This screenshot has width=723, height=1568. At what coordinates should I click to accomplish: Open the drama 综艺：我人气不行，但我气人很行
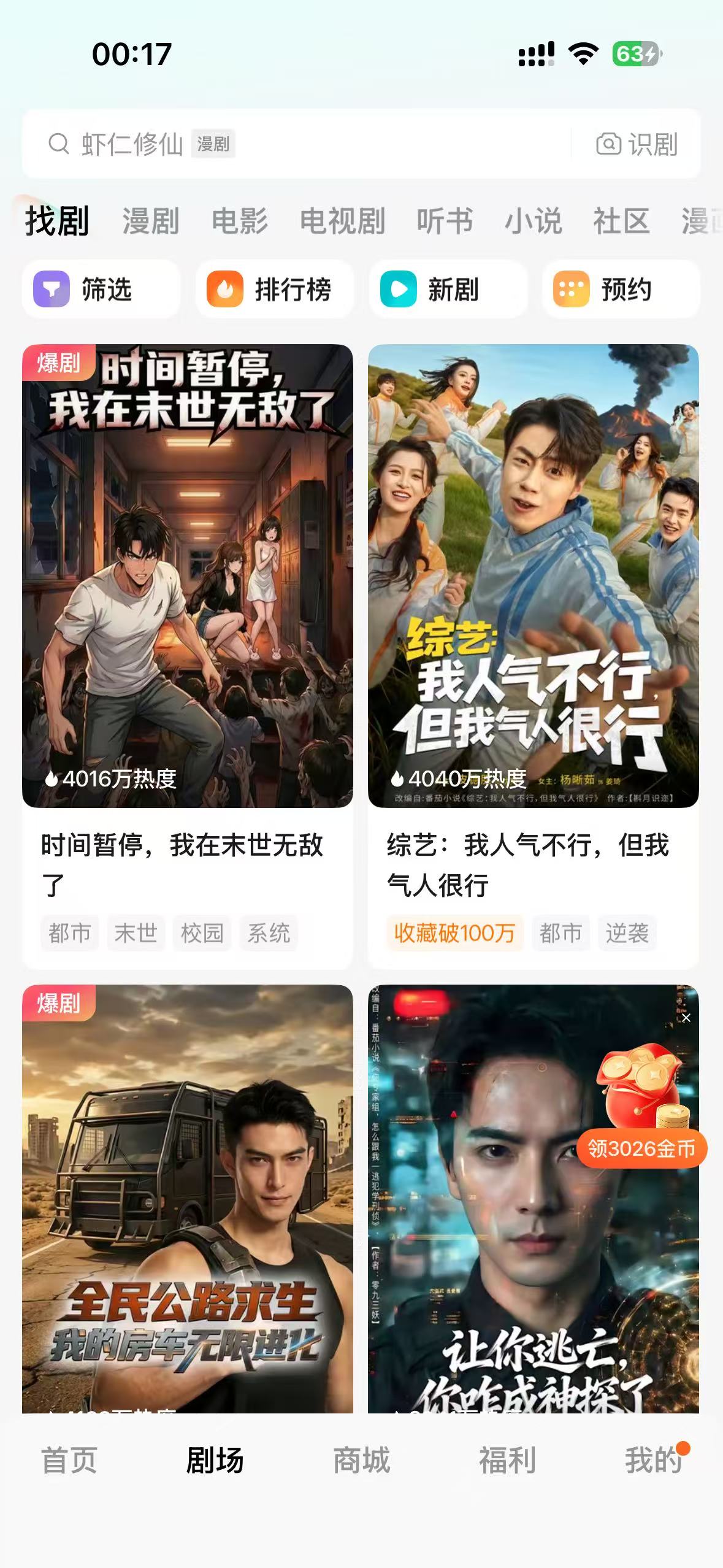coord(533,577)
